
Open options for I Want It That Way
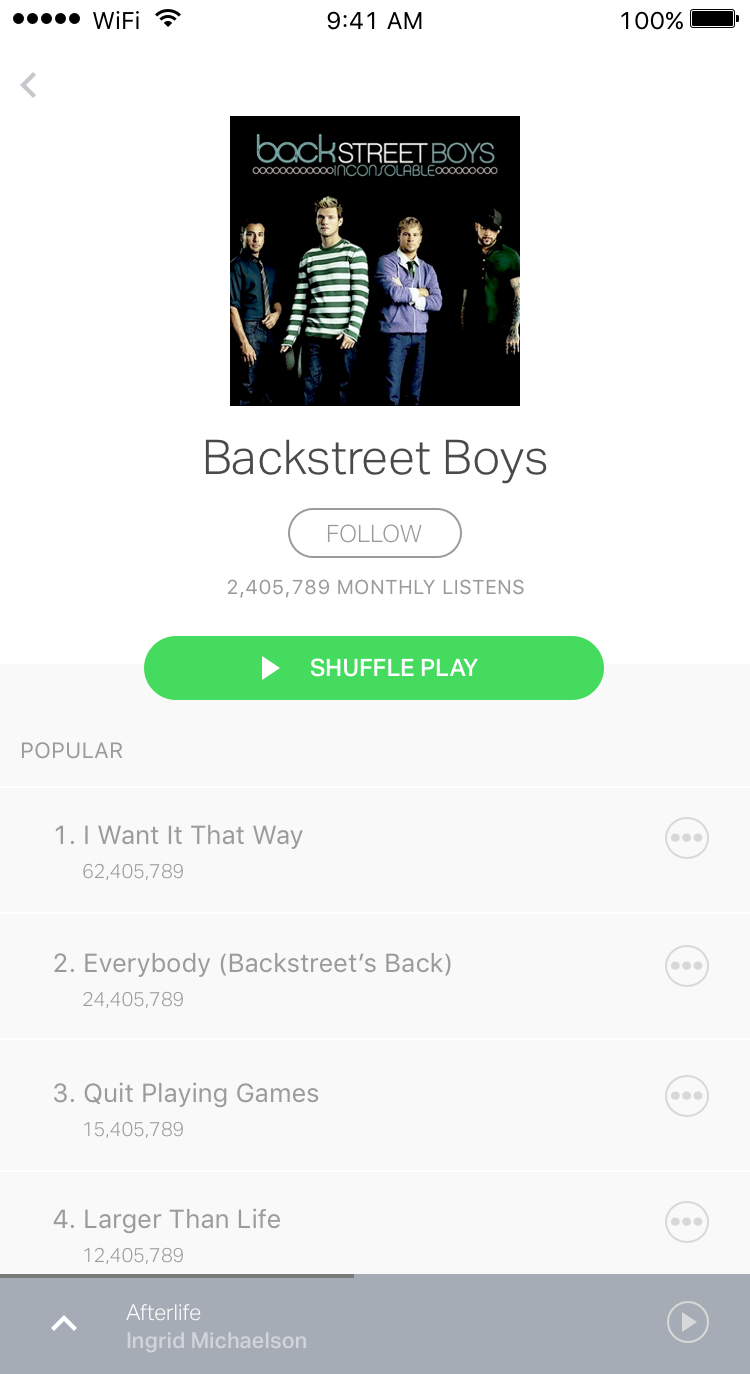687,838
